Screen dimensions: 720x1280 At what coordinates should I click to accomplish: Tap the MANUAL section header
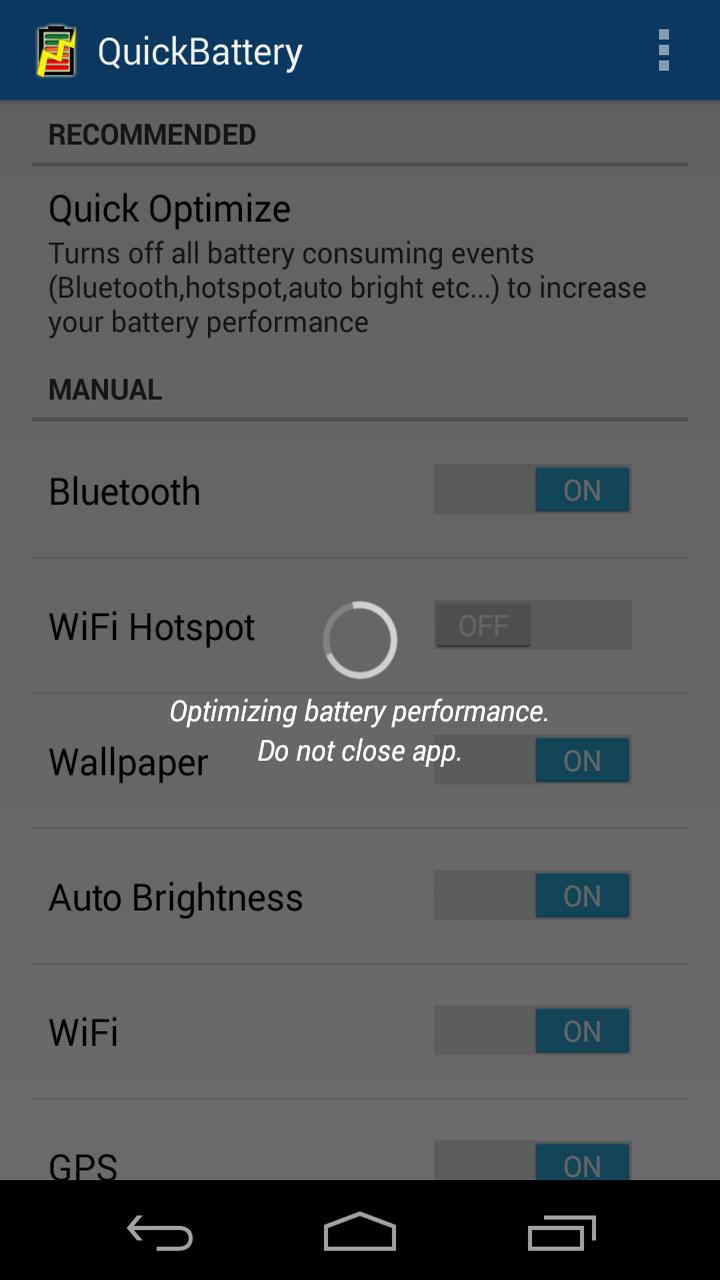coord(105,389)
